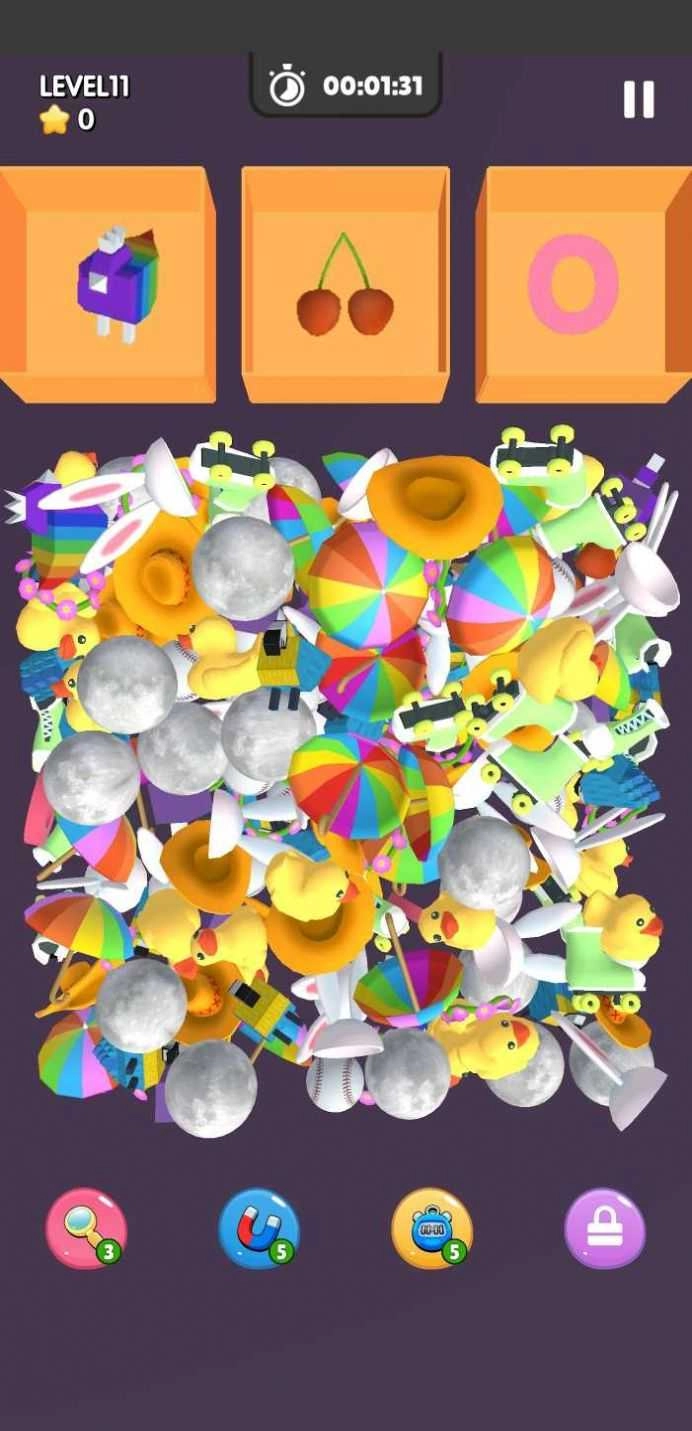Pause the game

(638, 99)
